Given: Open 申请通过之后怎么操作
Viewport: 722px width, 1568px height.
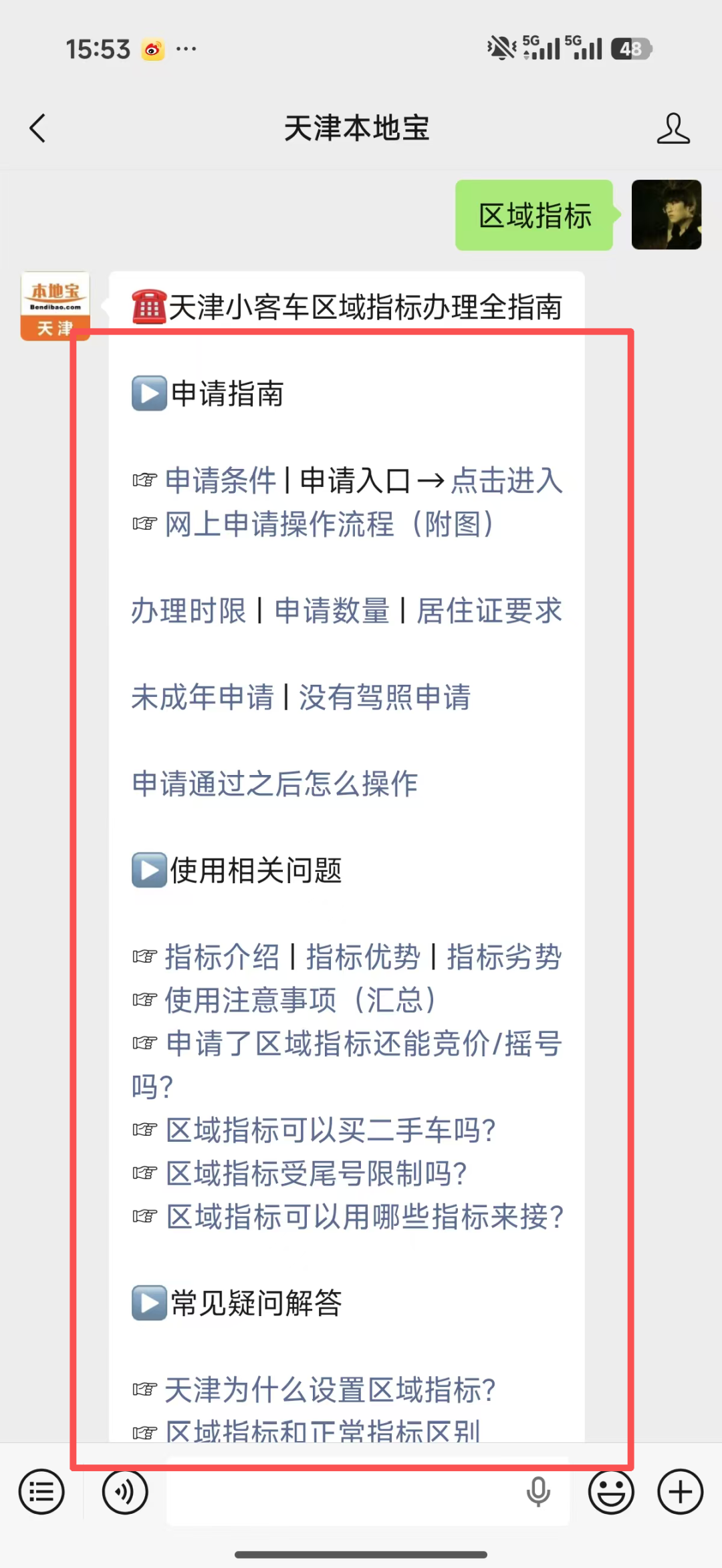Looking at the screenshot, I should (x=275, y=784).
